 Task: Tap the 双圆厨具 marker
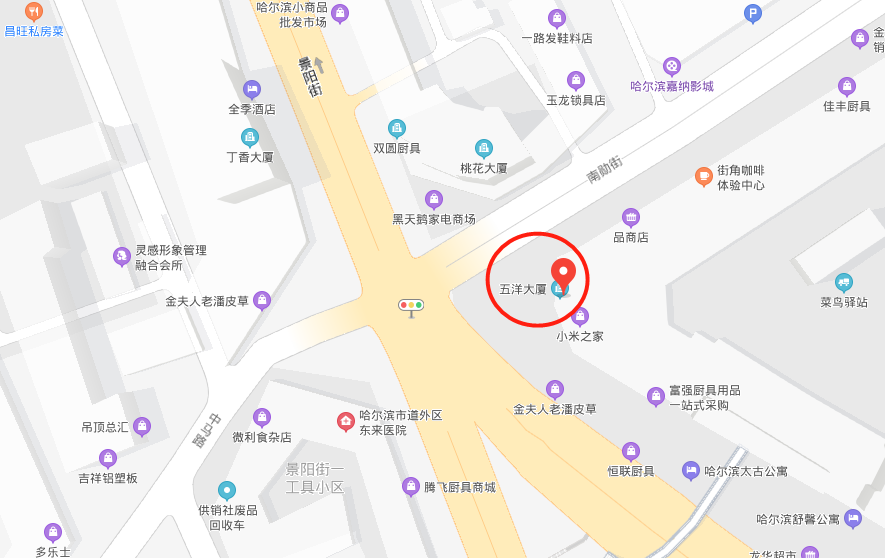397,128
